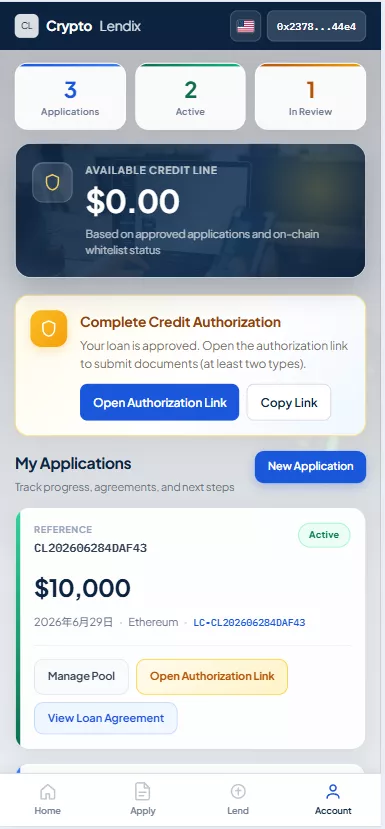The height and width of the screenshot is (829, 385).
Task: Go to the Home tab
Action: (x=48, y=799)
